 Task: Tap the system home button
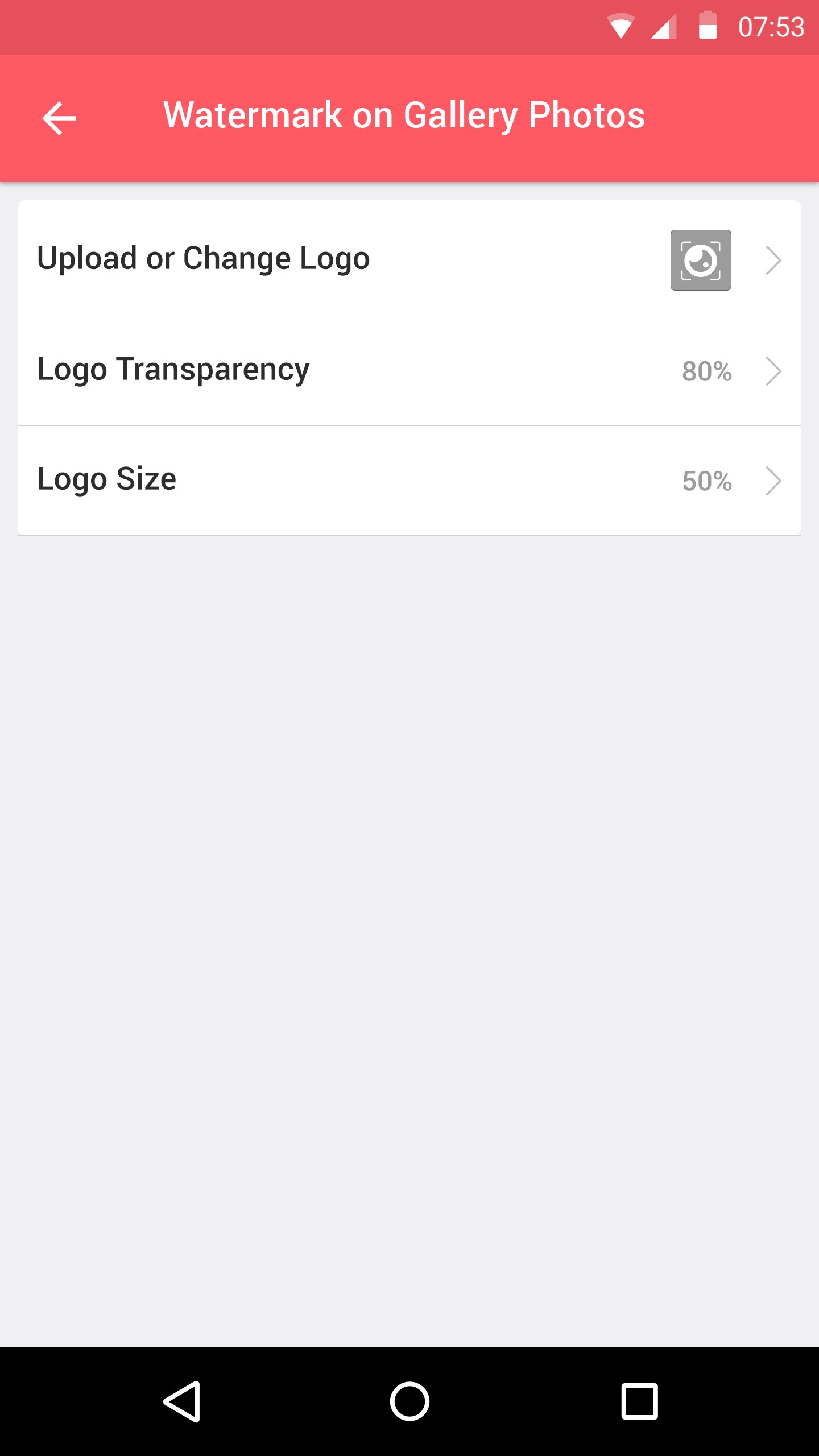tap(409, 1401)
